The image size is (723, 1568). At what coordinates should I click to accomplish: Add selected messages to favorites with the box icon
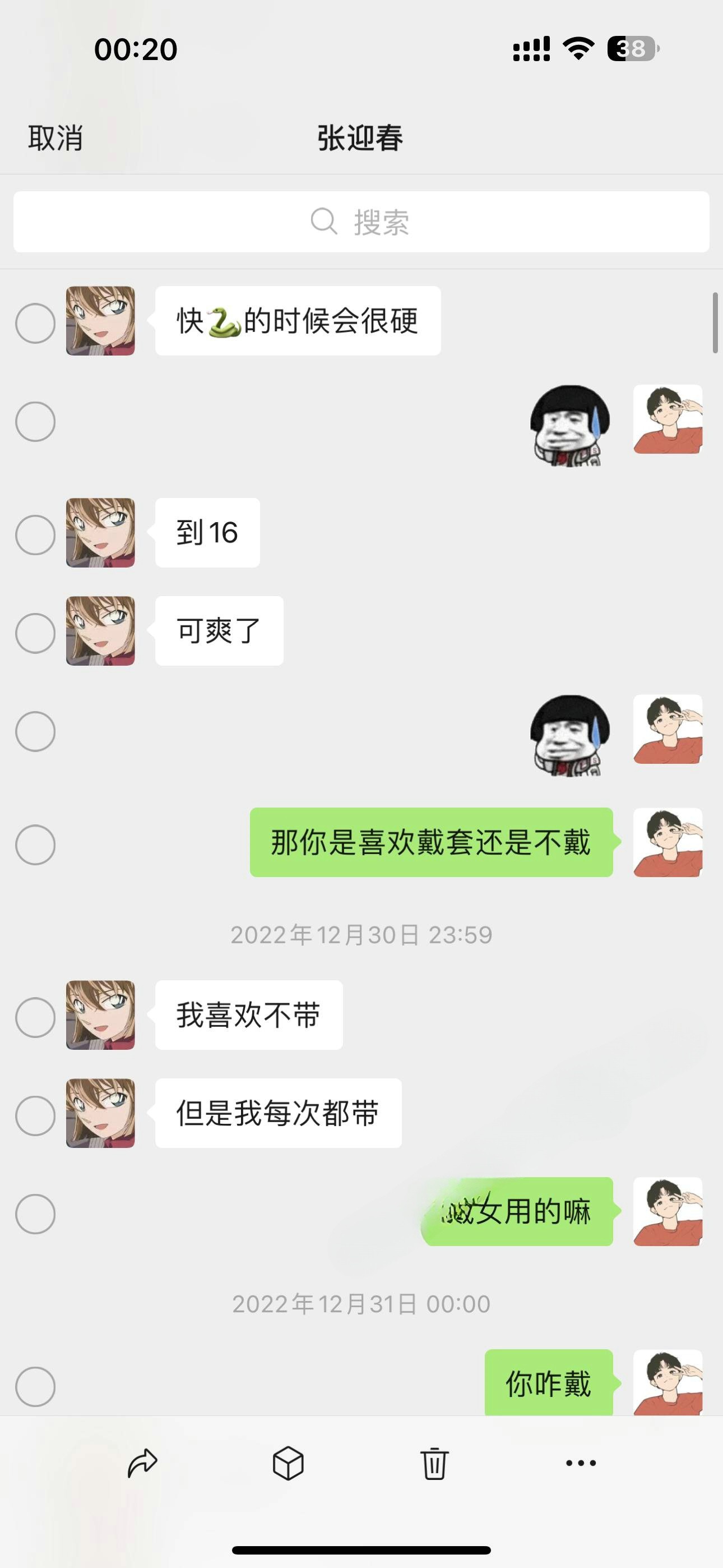click(288, 1463)
